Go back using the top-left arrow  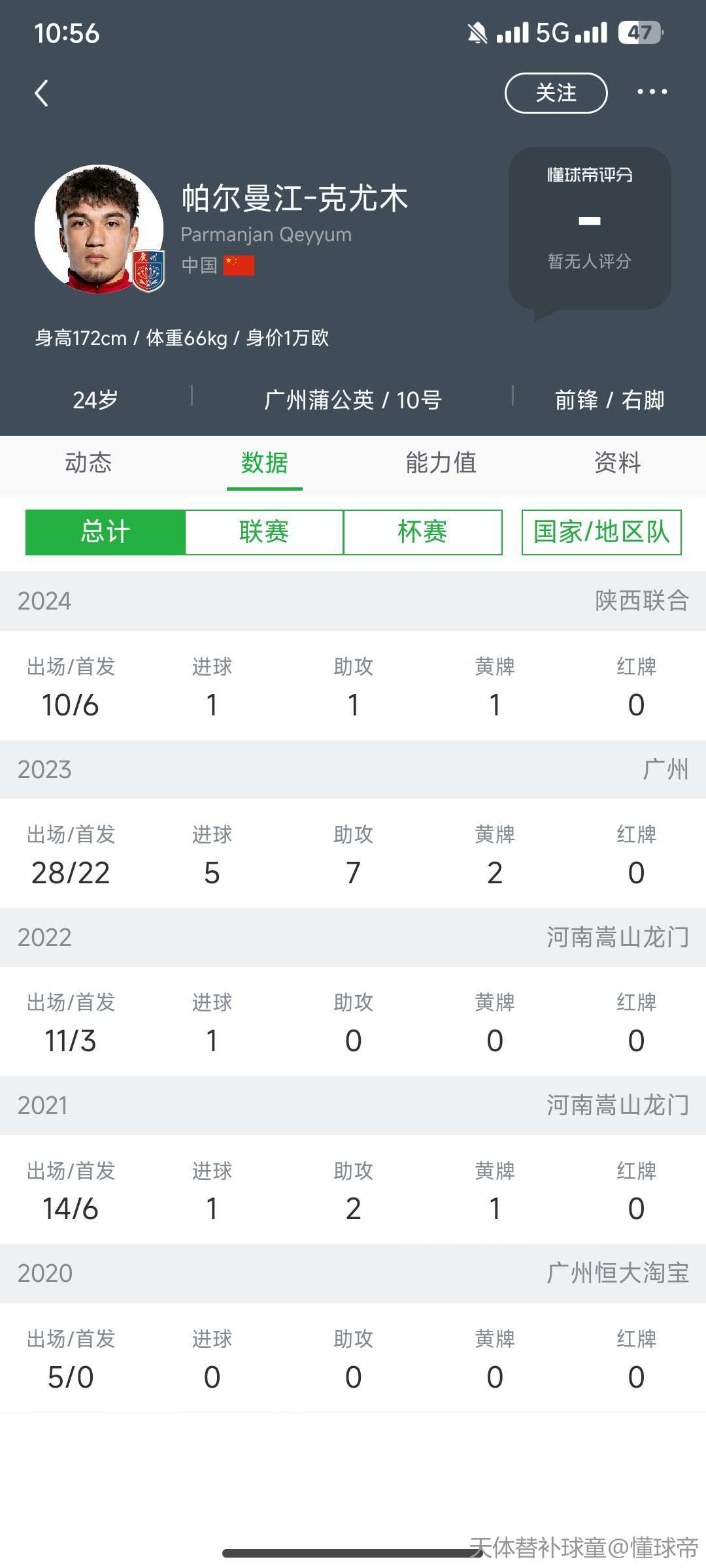point(42,93)
